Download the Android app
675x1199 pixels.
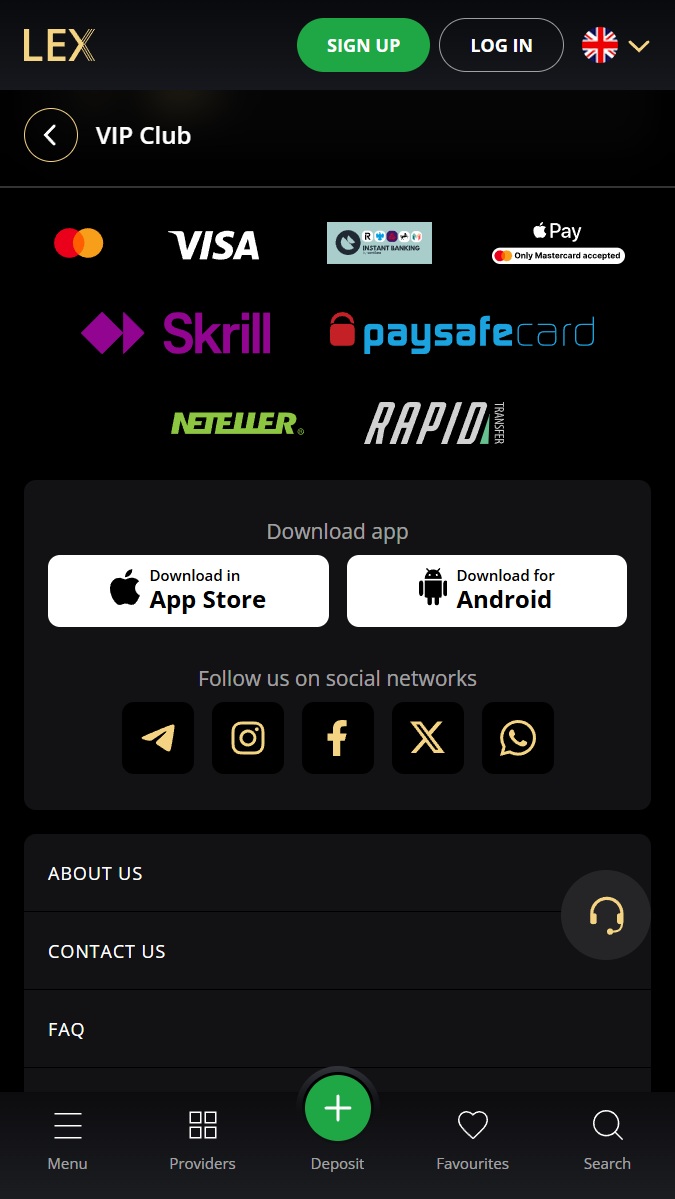click(x=487, y=591)
